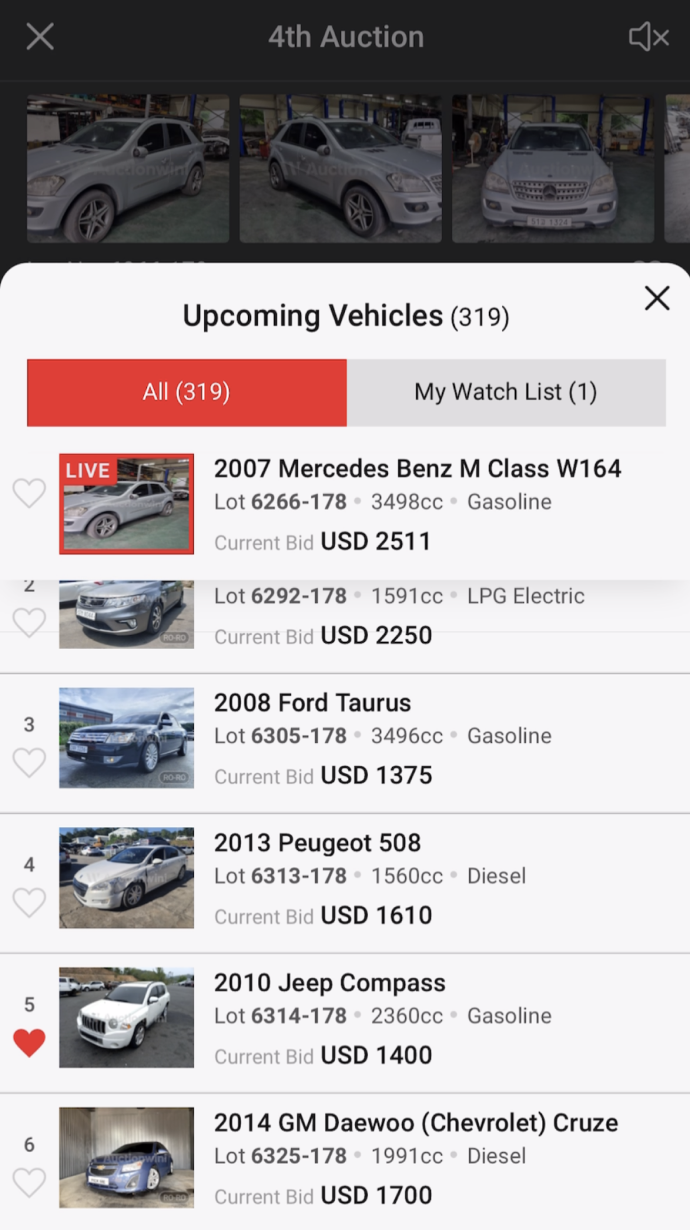The height and width of the screenshot is (1230, 690).
Task: Favorite the GM Daewoo (Chevrolet) Cruze
Action: [x=29, y=1183]
